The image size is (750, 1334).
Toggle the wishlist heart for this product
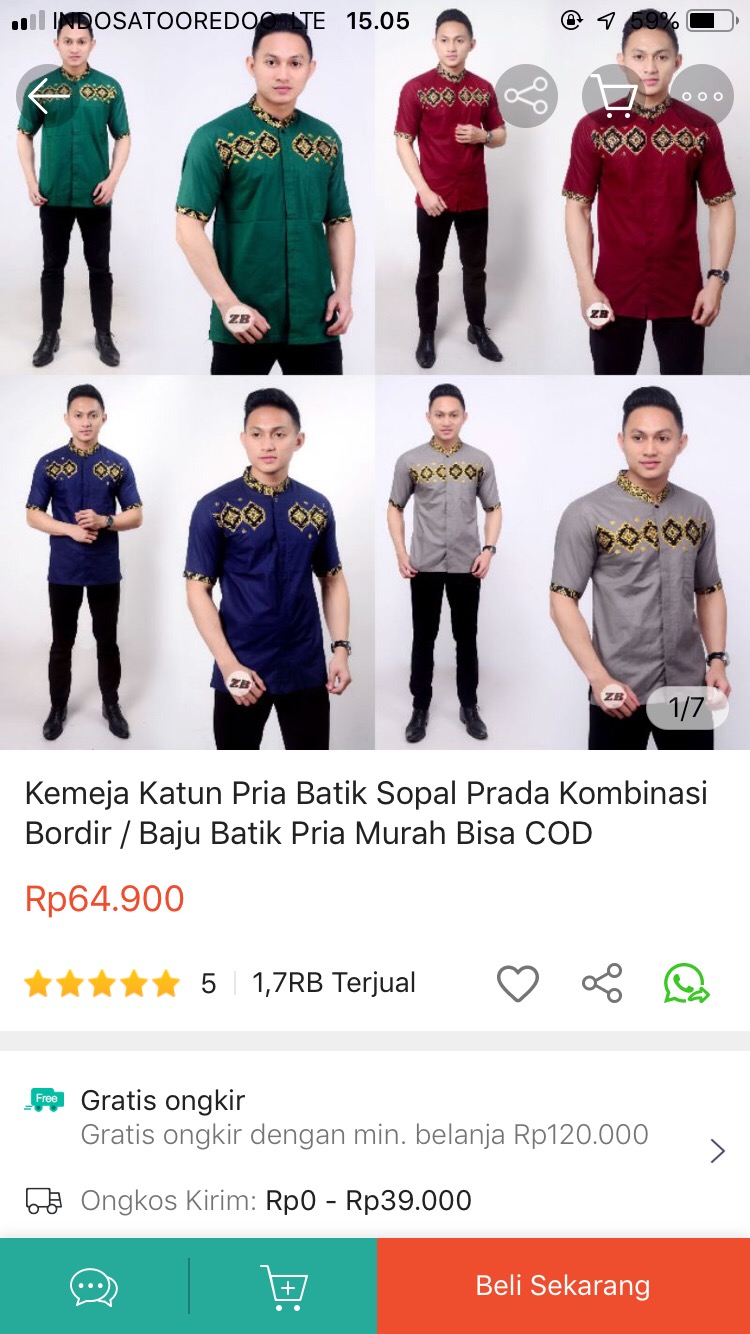tap(517, 983)
